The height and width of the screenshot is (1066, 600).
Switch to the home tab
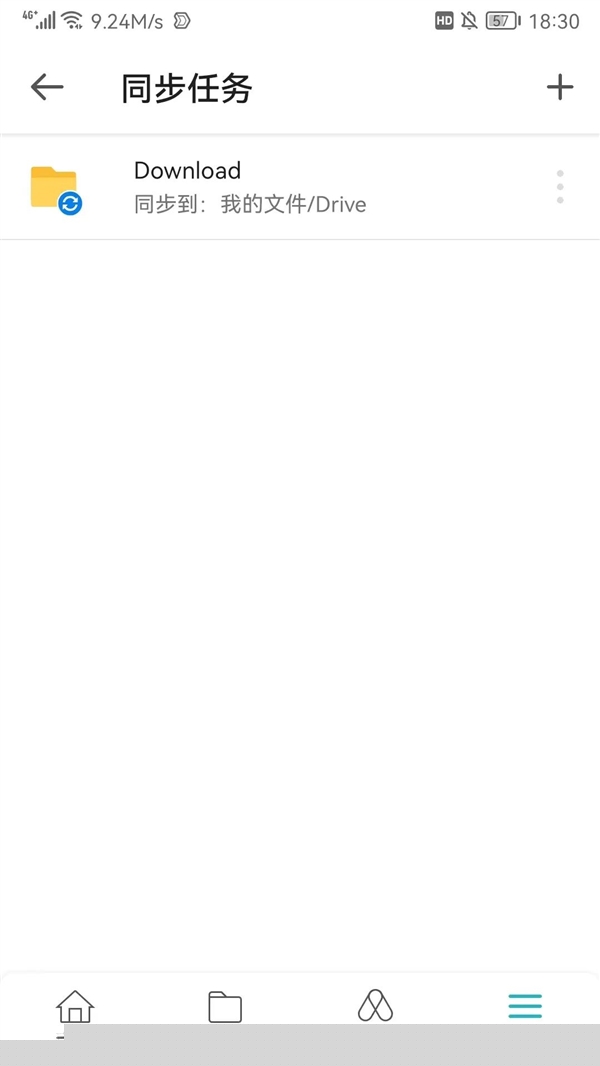(75, 1005)
